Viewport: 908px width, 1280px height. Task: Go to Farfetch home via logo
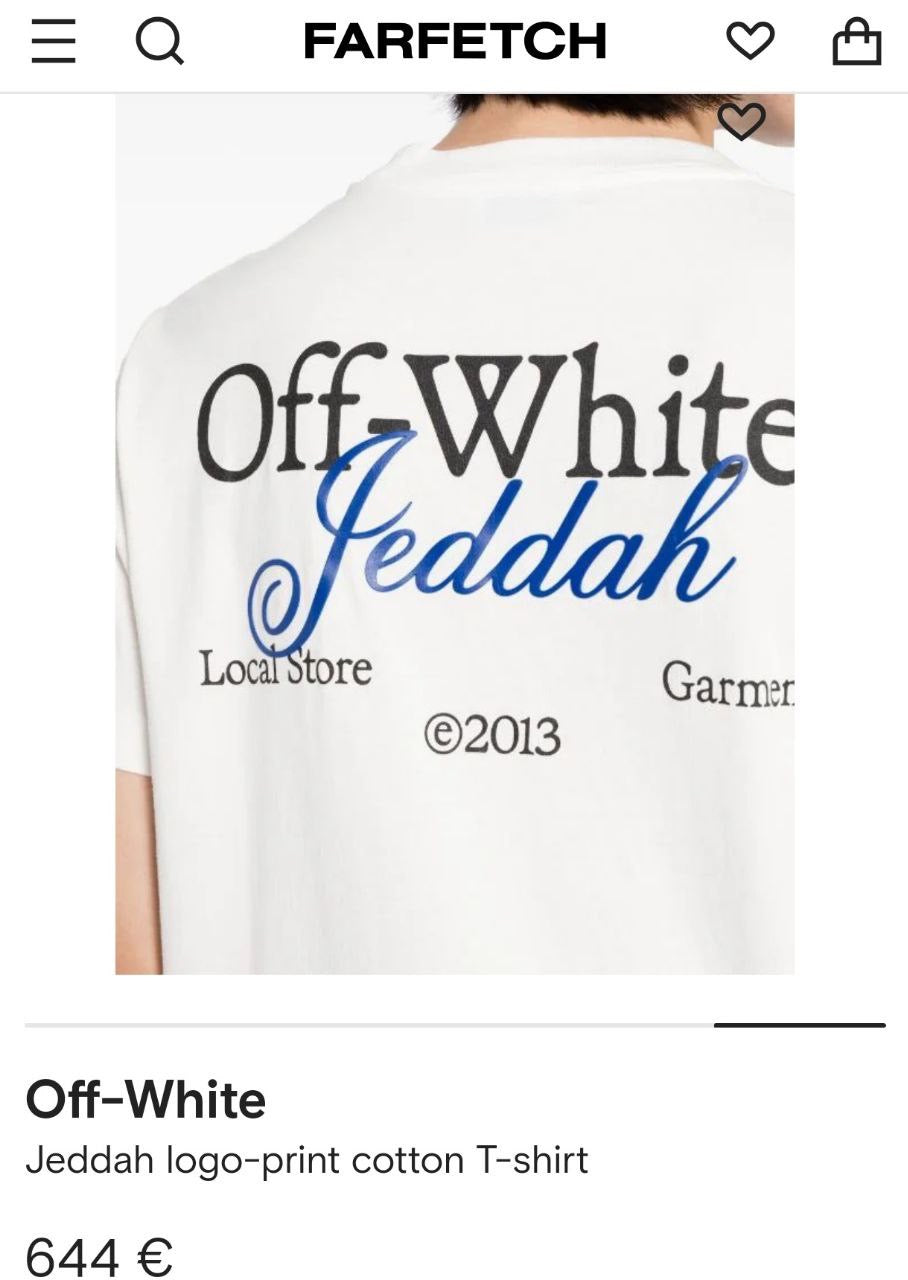pos(455,42)
